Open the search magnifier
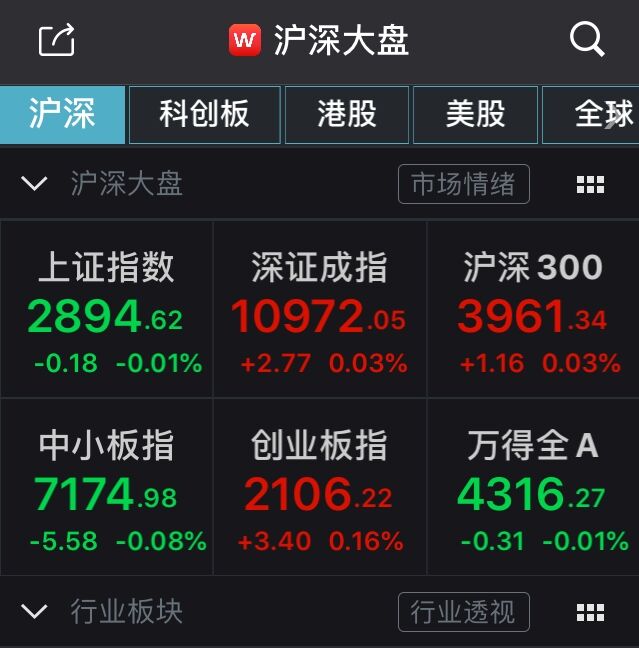The height and width of the screenshot is (648, 639). pyautogui.click(x=587, y=40)
